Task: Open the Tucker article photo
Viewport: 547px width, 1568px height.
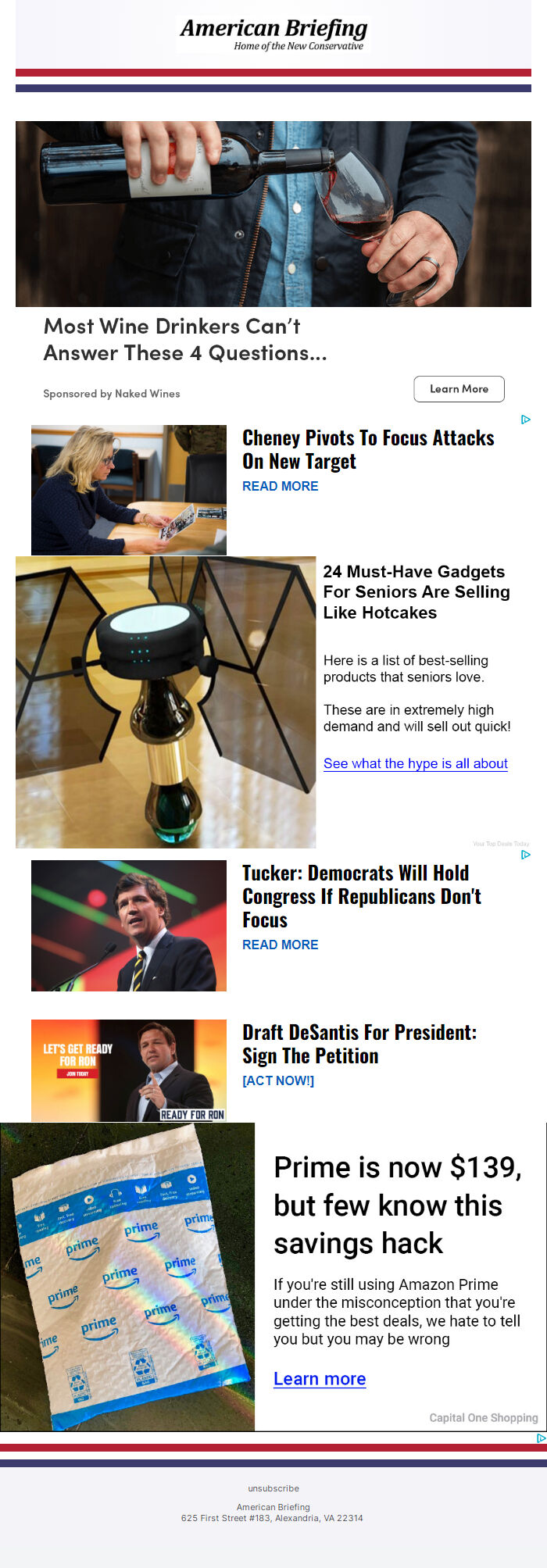Action: pyautogui.click(x=128, y=926)
